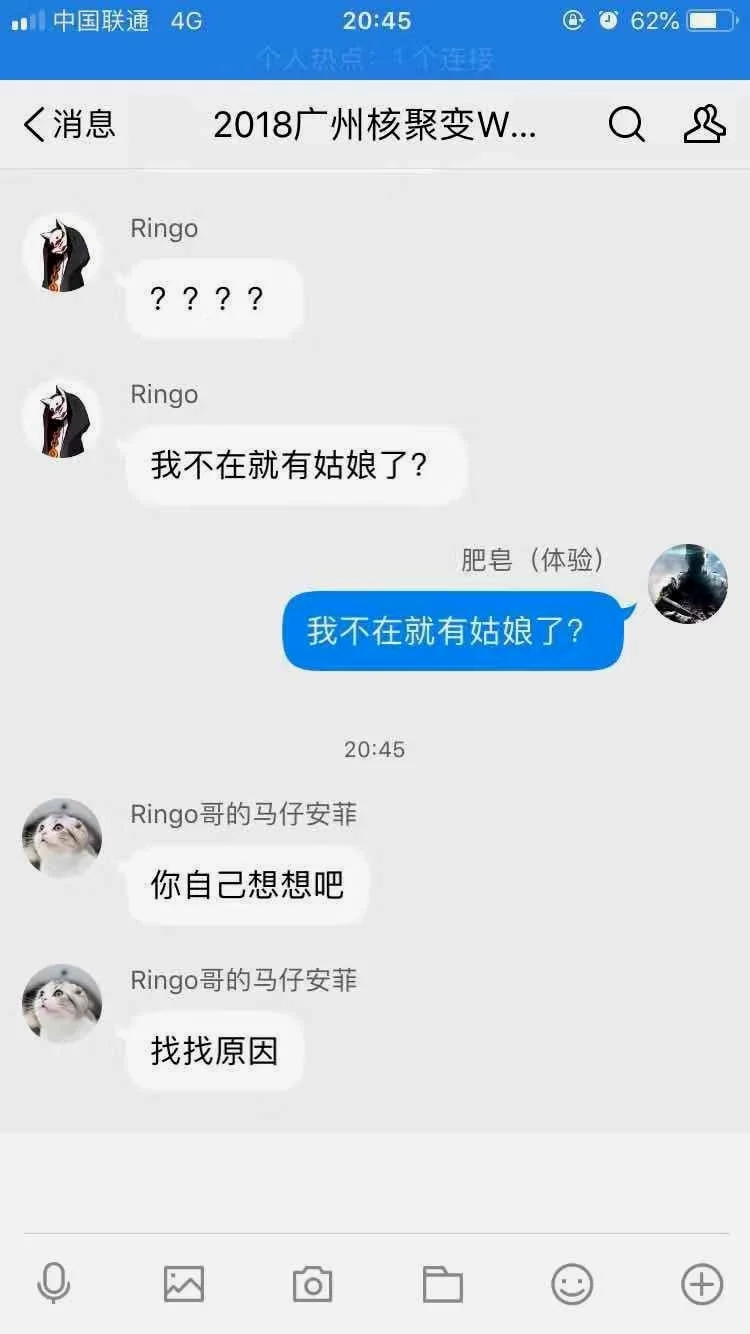
Task: Open the file folder attachment icon
Action: click(442, 1283)
